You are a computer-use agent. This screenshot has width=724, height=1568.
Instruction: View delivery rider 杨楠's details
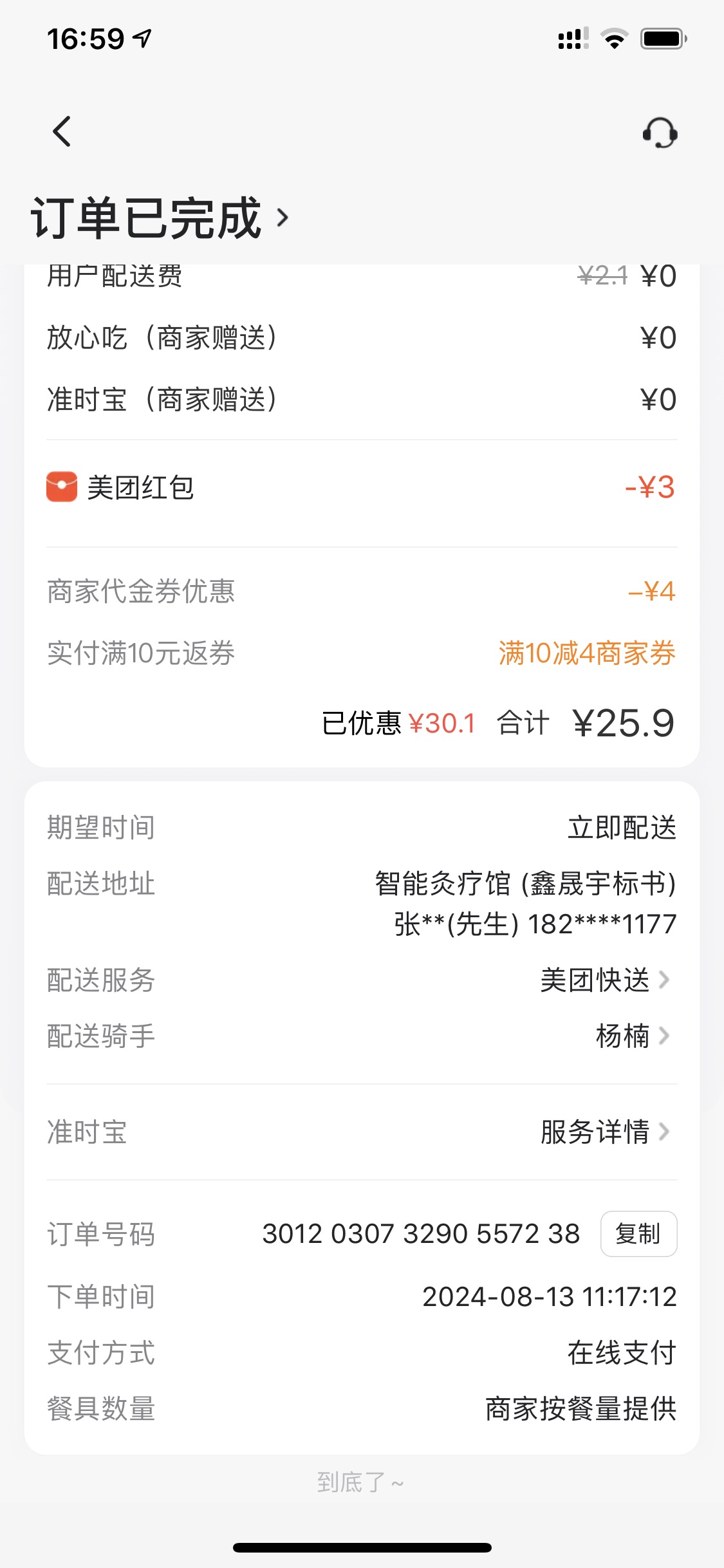coord(632,1036)
